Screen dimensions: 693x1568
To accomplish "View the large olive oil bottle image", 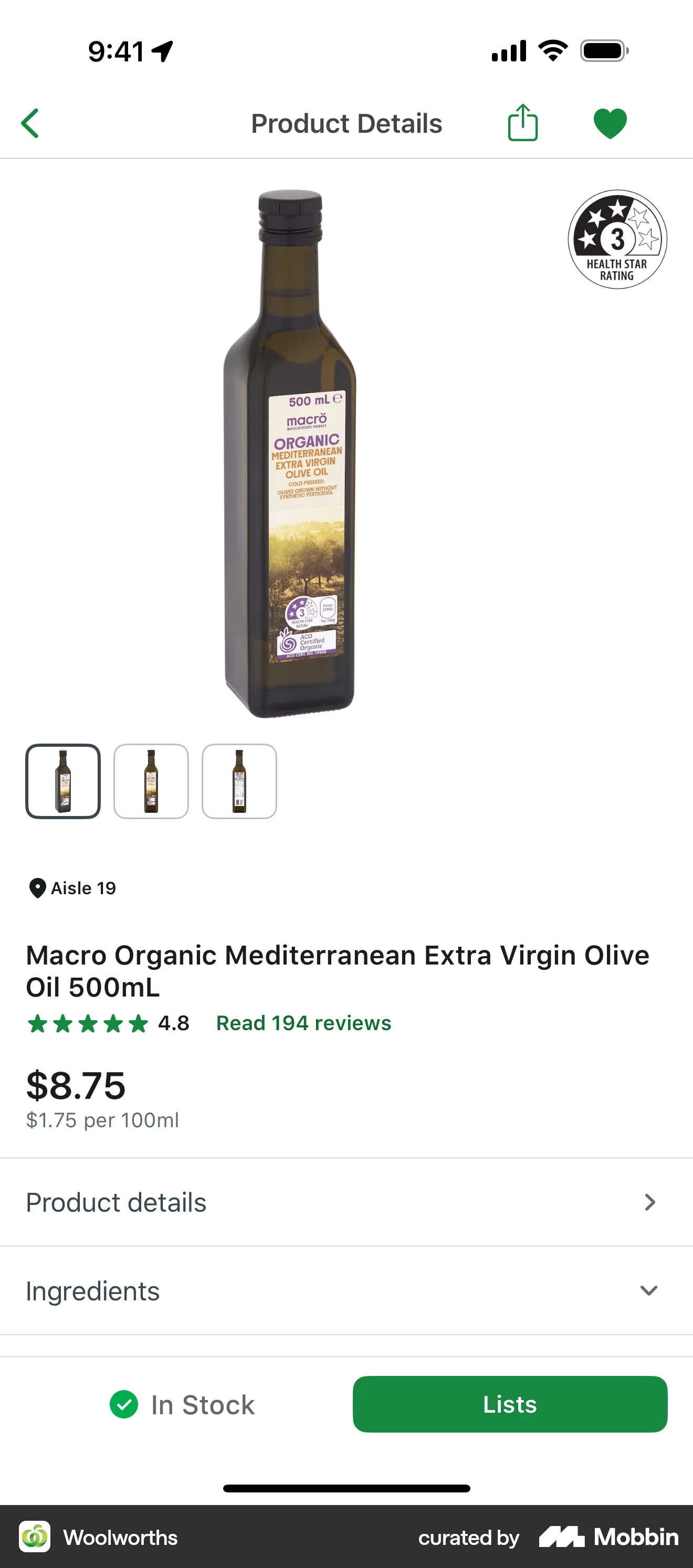I will [290, 453].
